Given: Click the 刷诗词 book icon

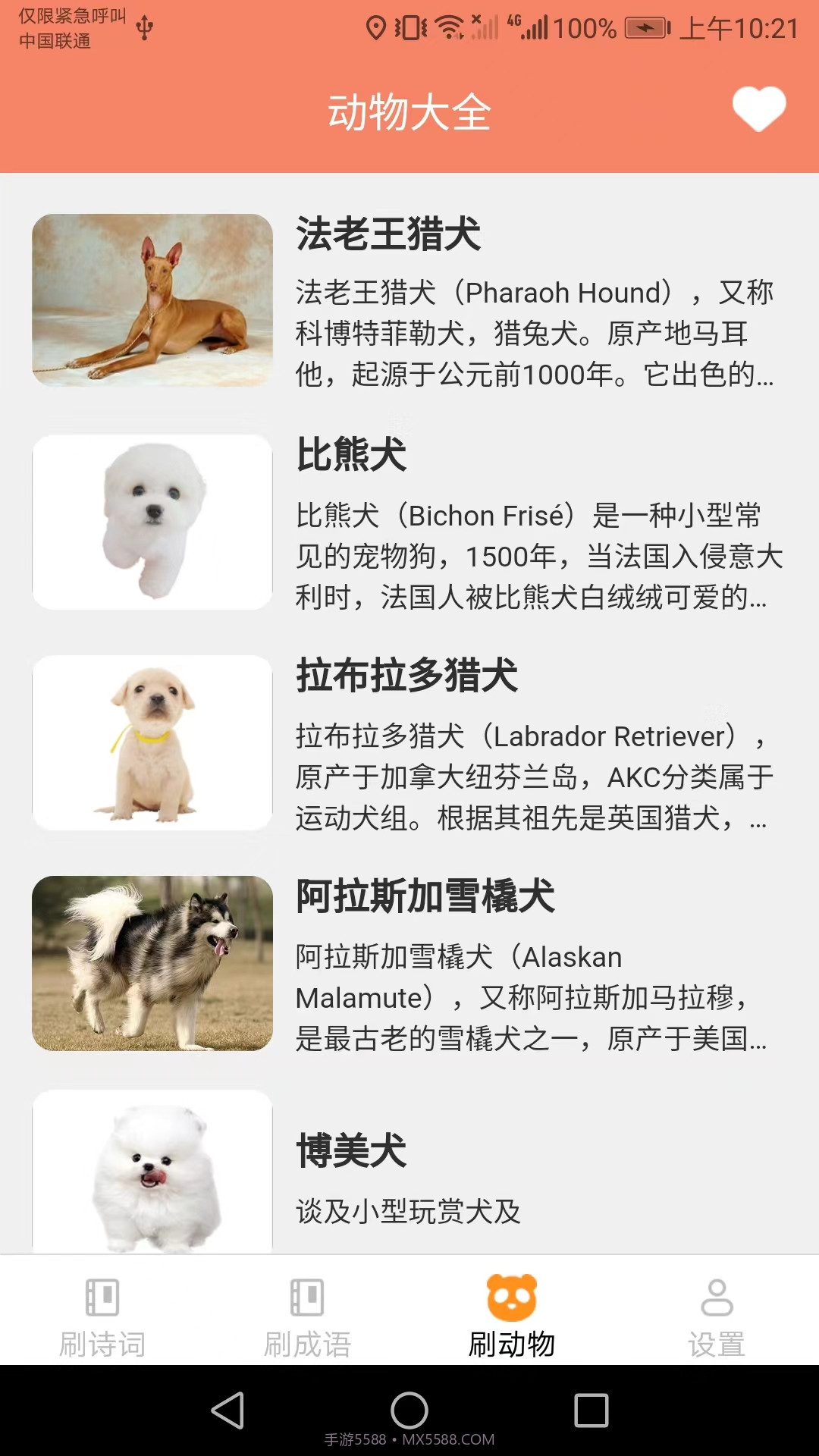Looking at the screenshot, I should pyautogui.click(x=104, y=1298).
